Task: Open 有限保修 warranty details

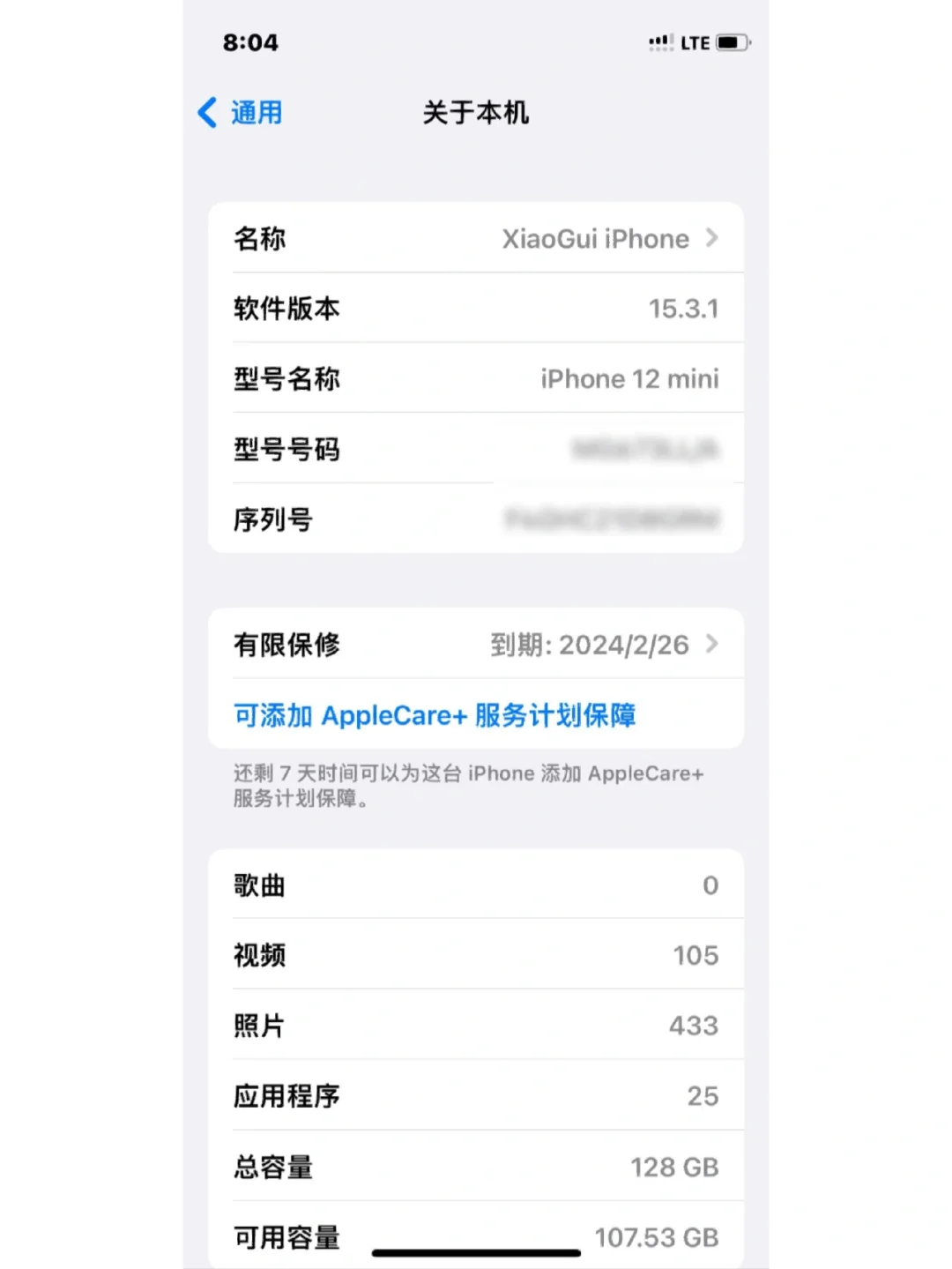Action: 476,645
